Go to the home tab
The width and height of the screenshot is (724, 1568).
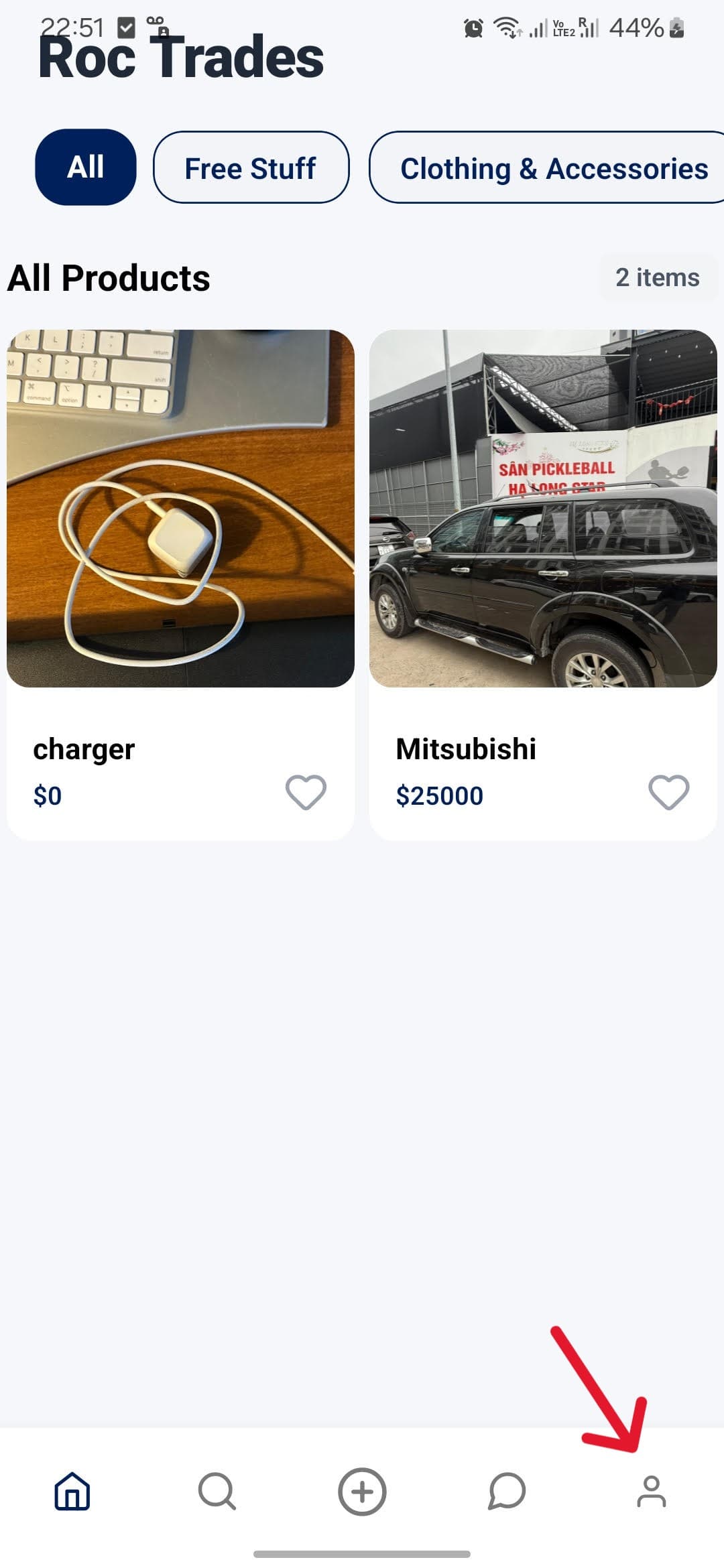[x=72, y=1492]
